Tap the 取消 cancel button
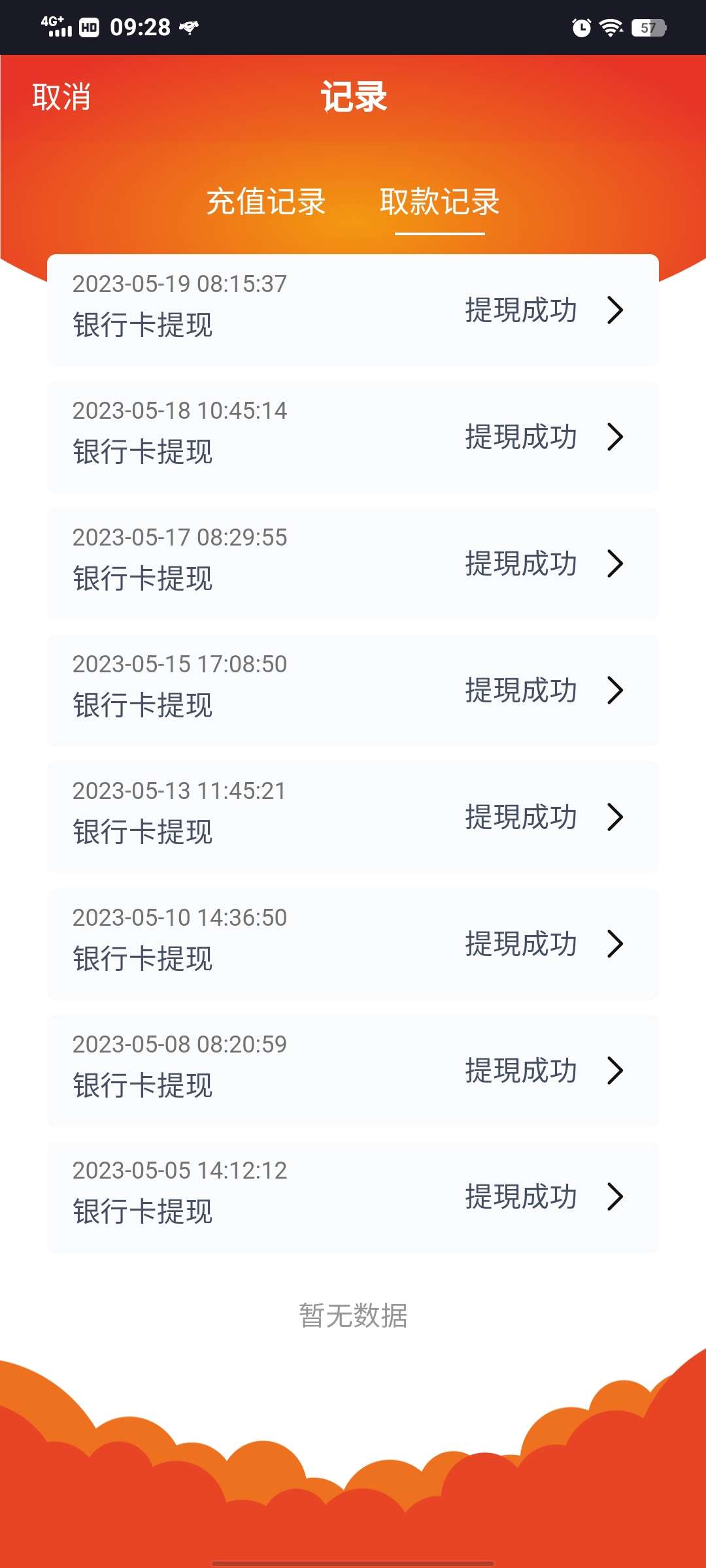Screen dimensions: 706x1568 (x=61, y=97)
